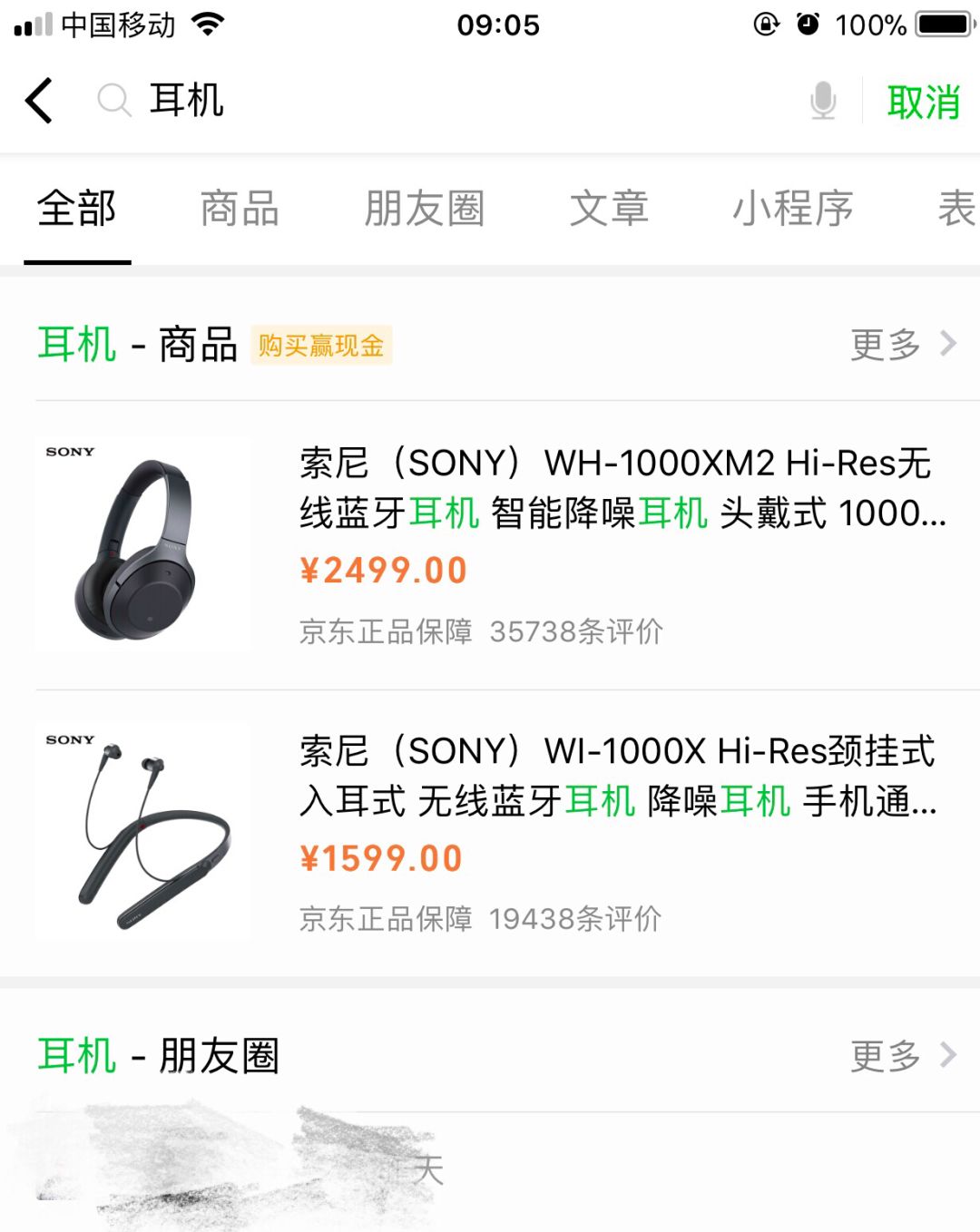Image resolution: width=980 pixels, height=1232 pixels.
Task: Start voice input with the microphone
Action: pyautogui.click(x=822, y=100)
